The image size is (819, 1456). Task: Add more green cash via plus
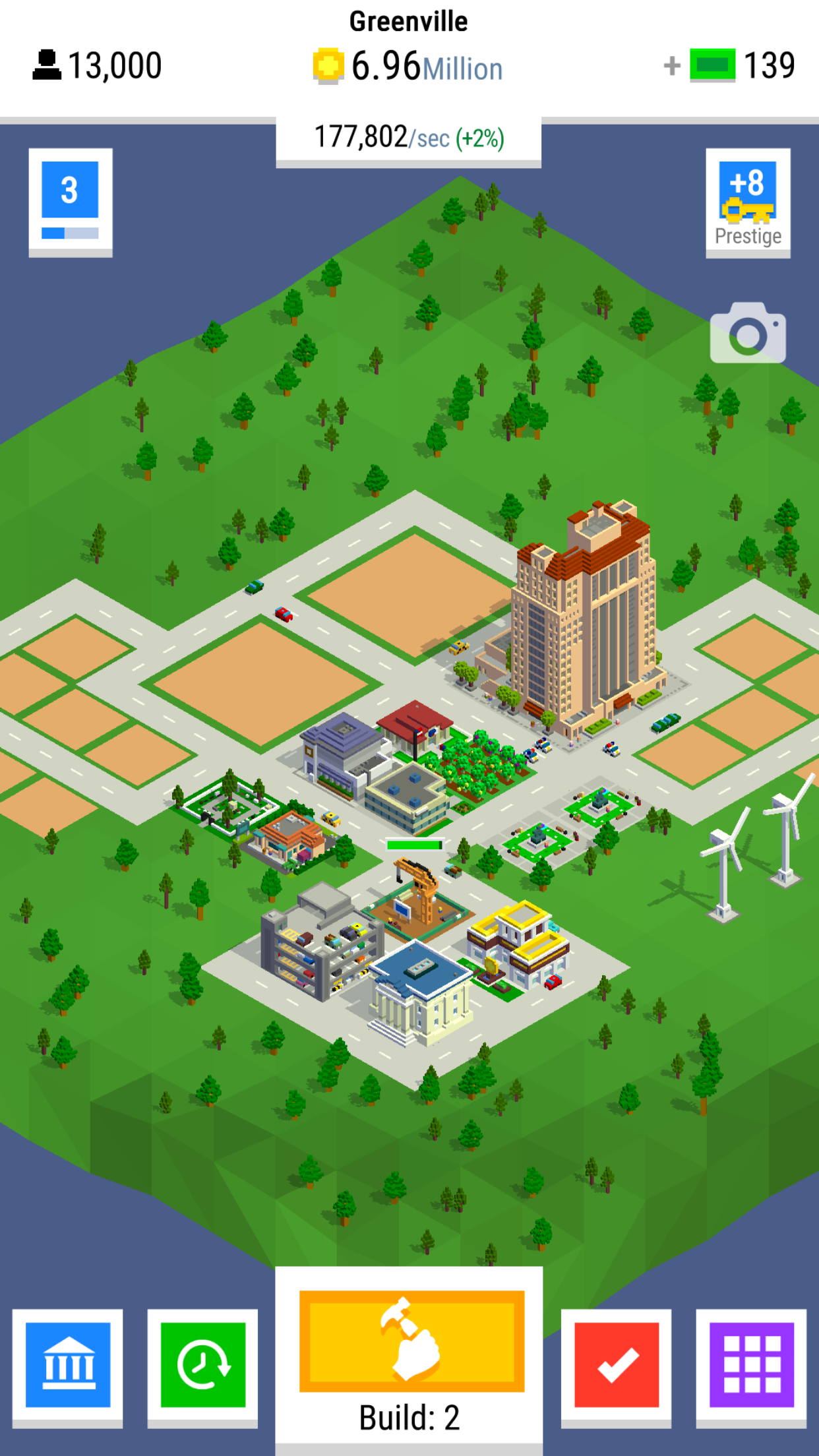tap(672, 66)
